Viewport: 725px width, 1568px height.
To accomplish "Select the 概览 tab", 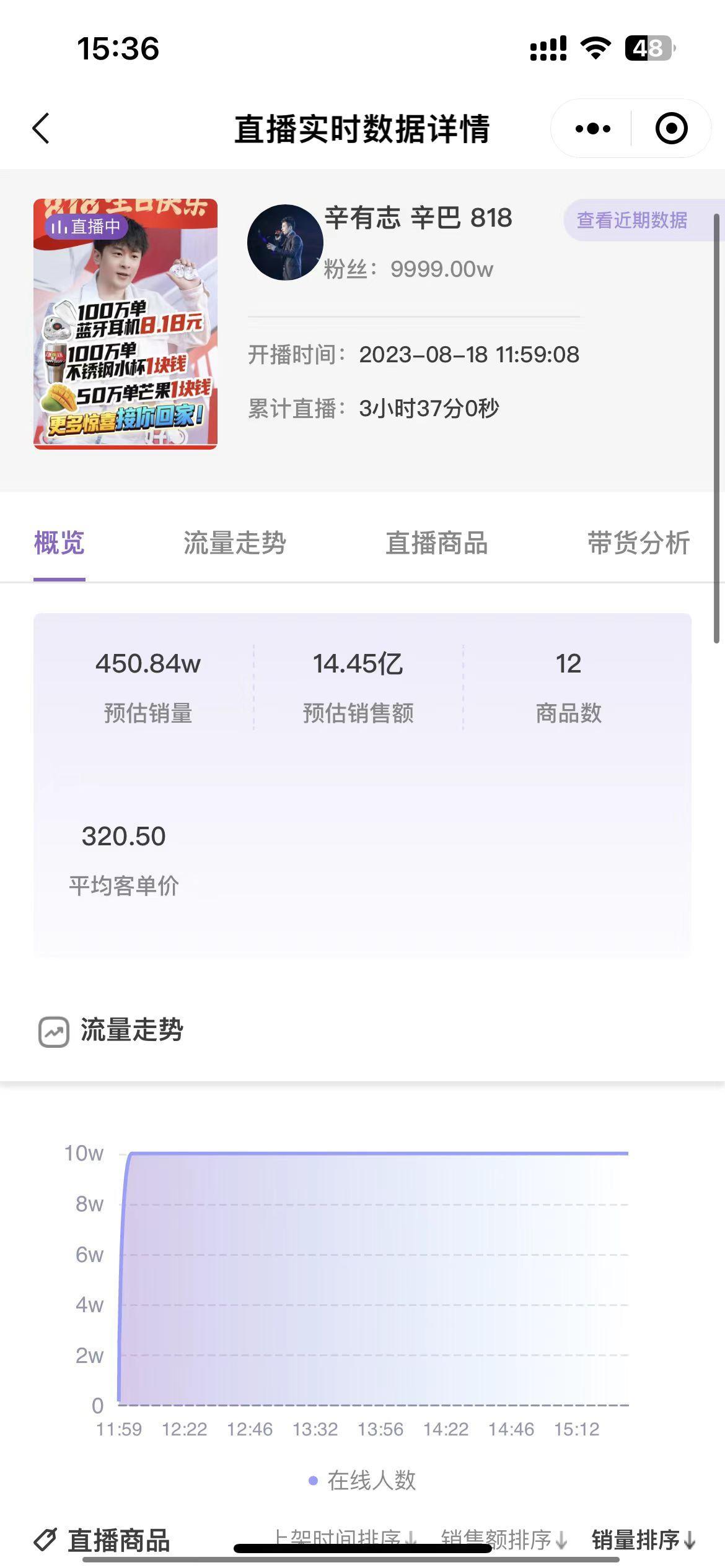I will (x=59, y=543).
